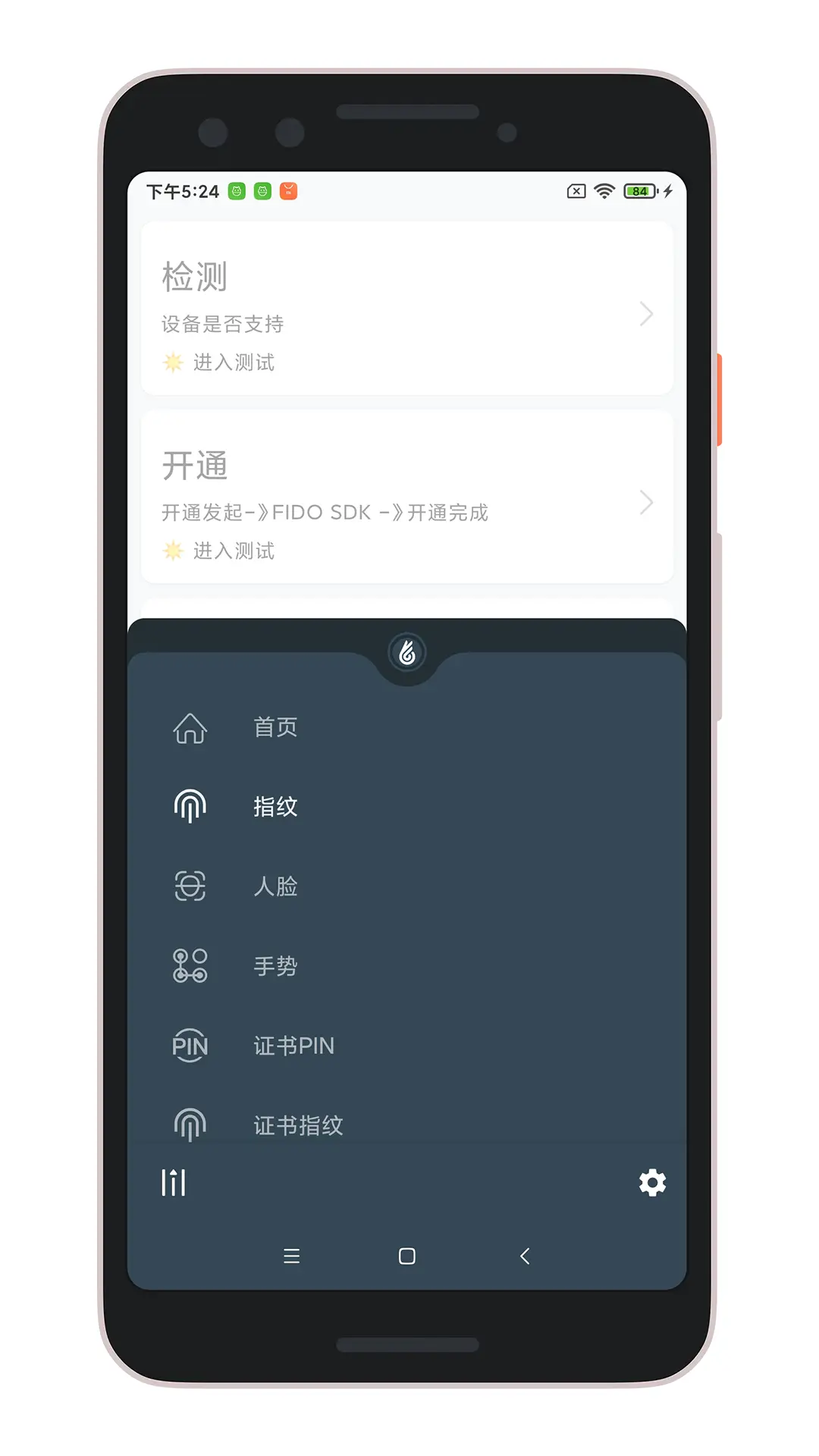Go to the system home screen
Image resolution: width=819 pixels, height=1456 pixels.
point(407,1256)
